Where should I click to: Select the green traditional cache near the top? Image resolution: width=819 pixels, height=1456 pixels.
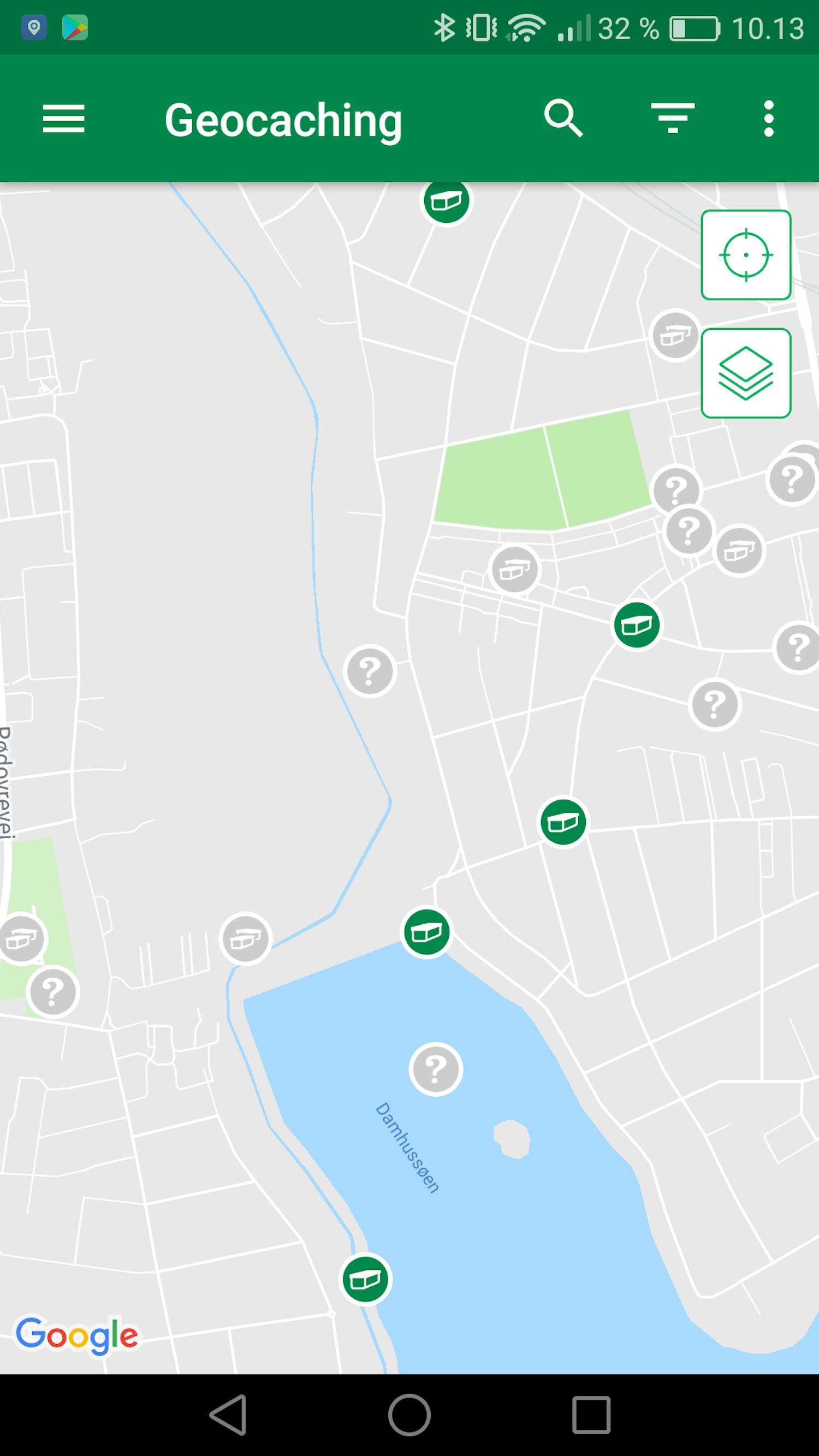pos(446,202)
